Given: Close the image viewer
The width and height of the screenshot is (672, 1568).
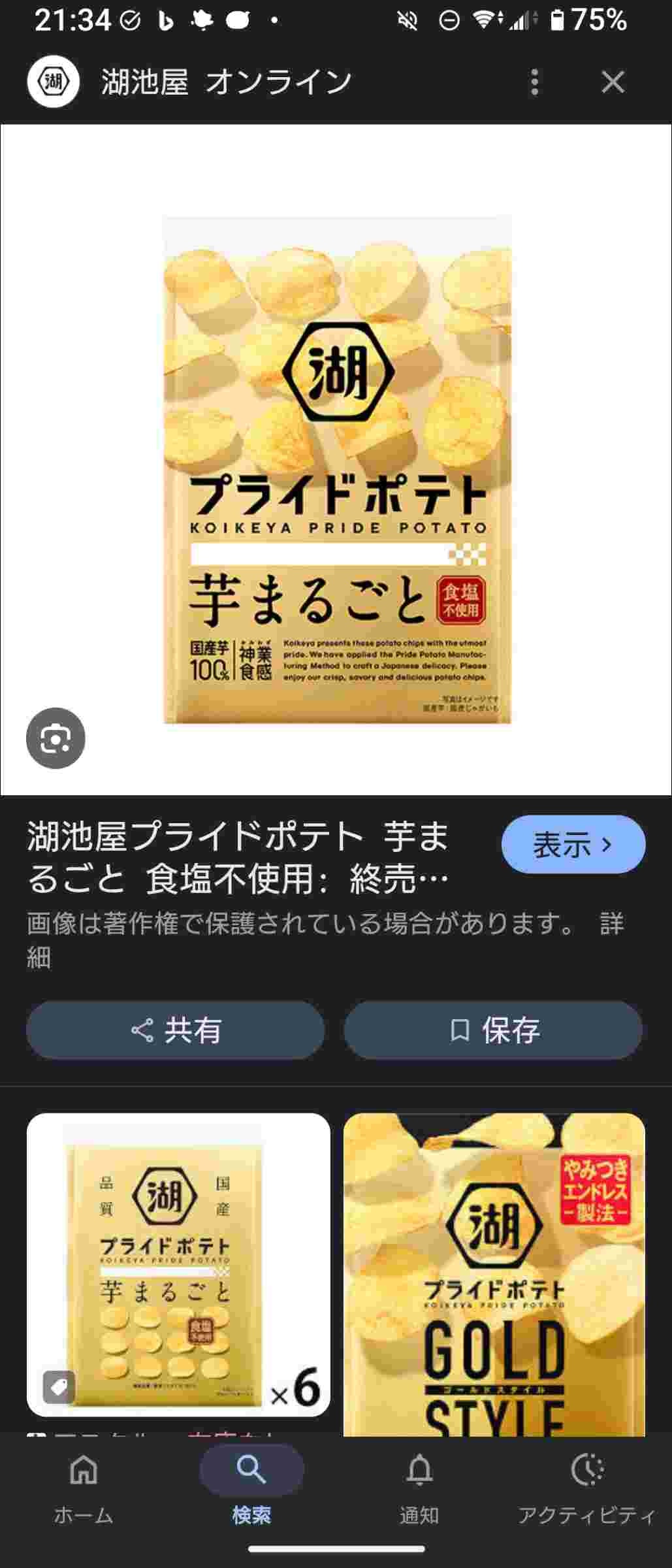Looking at the screenshot, I should (613, 82).
